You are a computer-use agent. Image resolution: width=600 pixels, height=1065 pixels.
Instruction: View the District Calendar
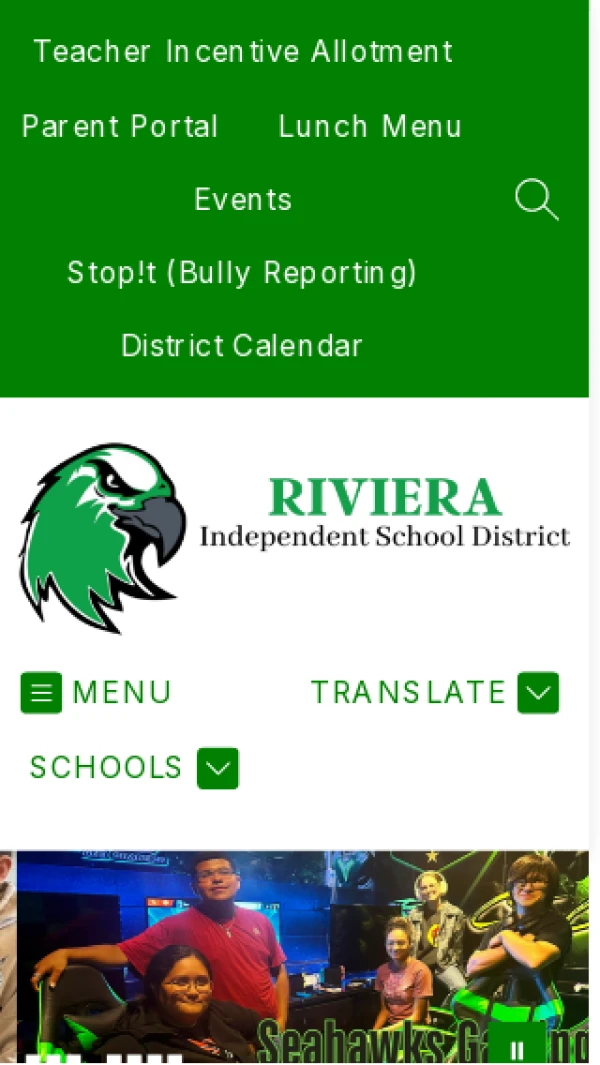[241, 345]
